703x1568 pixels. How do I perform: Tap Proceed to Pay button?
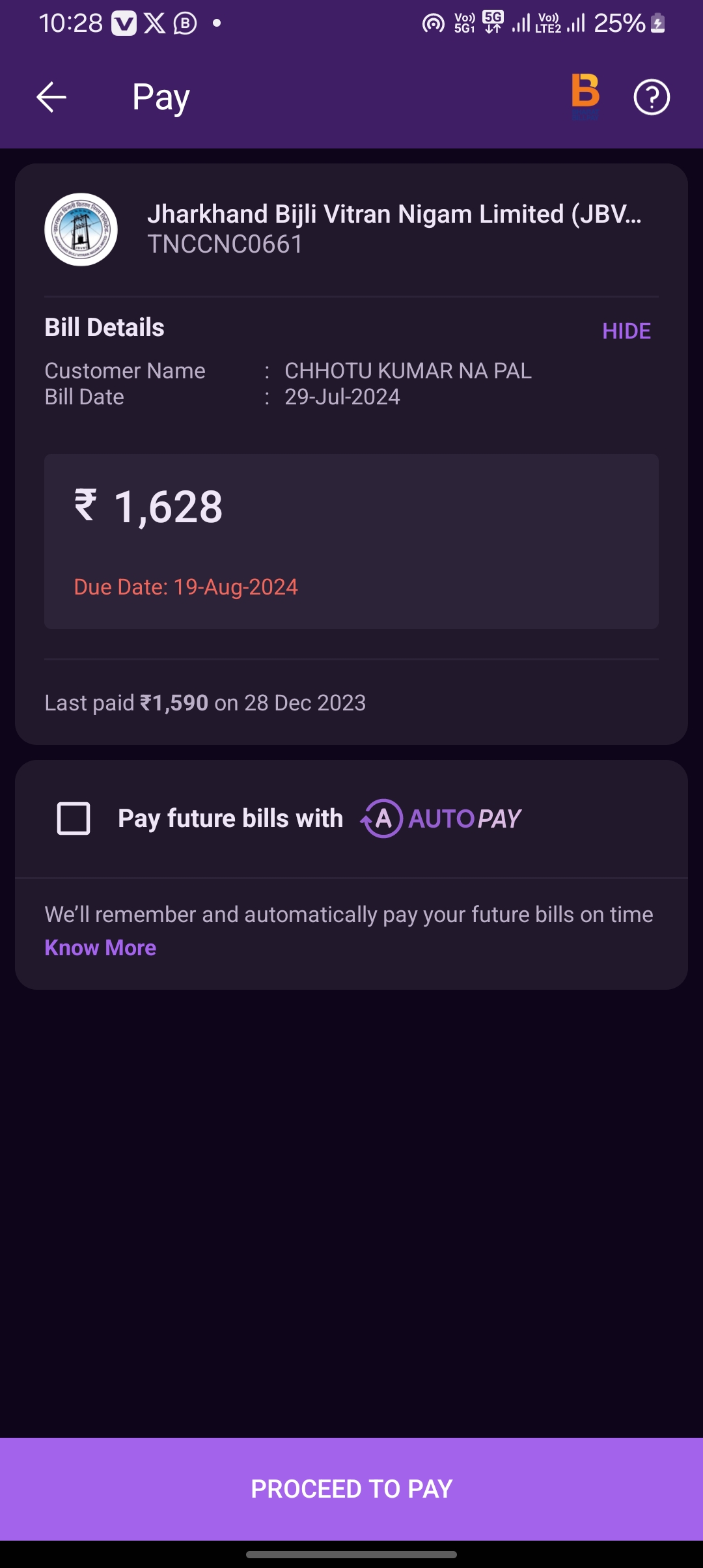[x=351, y=1489]
